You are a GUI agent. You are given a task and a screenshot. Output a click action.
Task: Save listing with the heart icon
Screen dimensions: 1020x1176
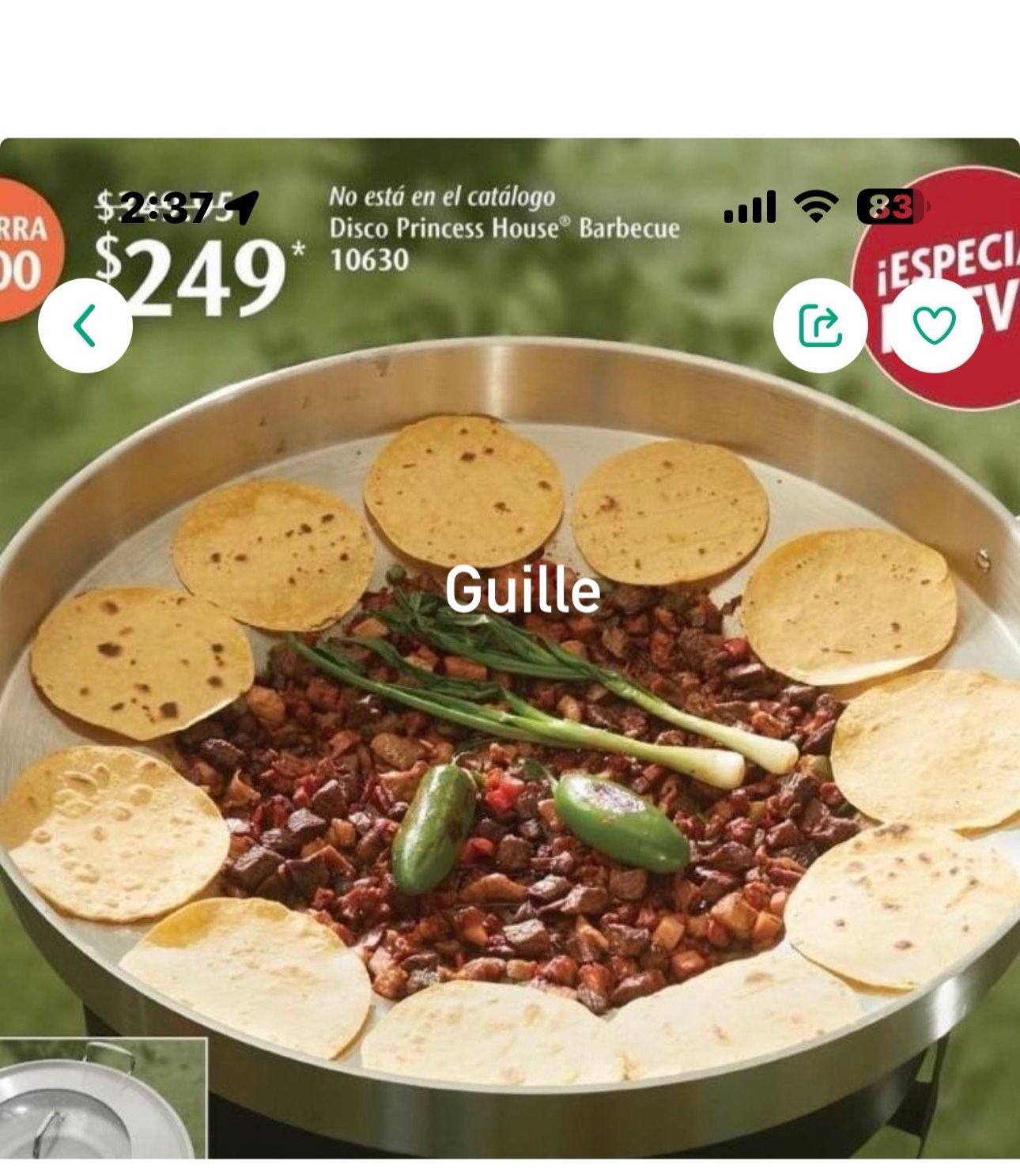(934, 325)
